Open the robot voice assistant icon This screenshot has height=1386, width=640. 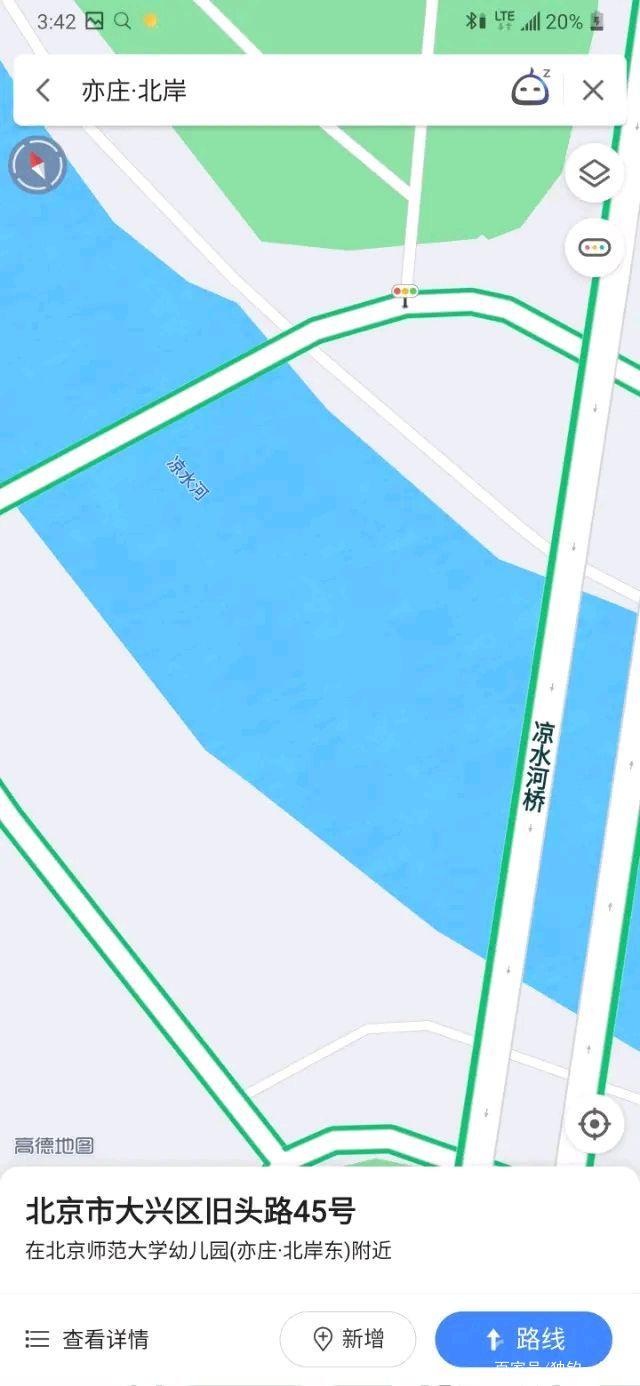pyautogui.click(x=531, y=89)
